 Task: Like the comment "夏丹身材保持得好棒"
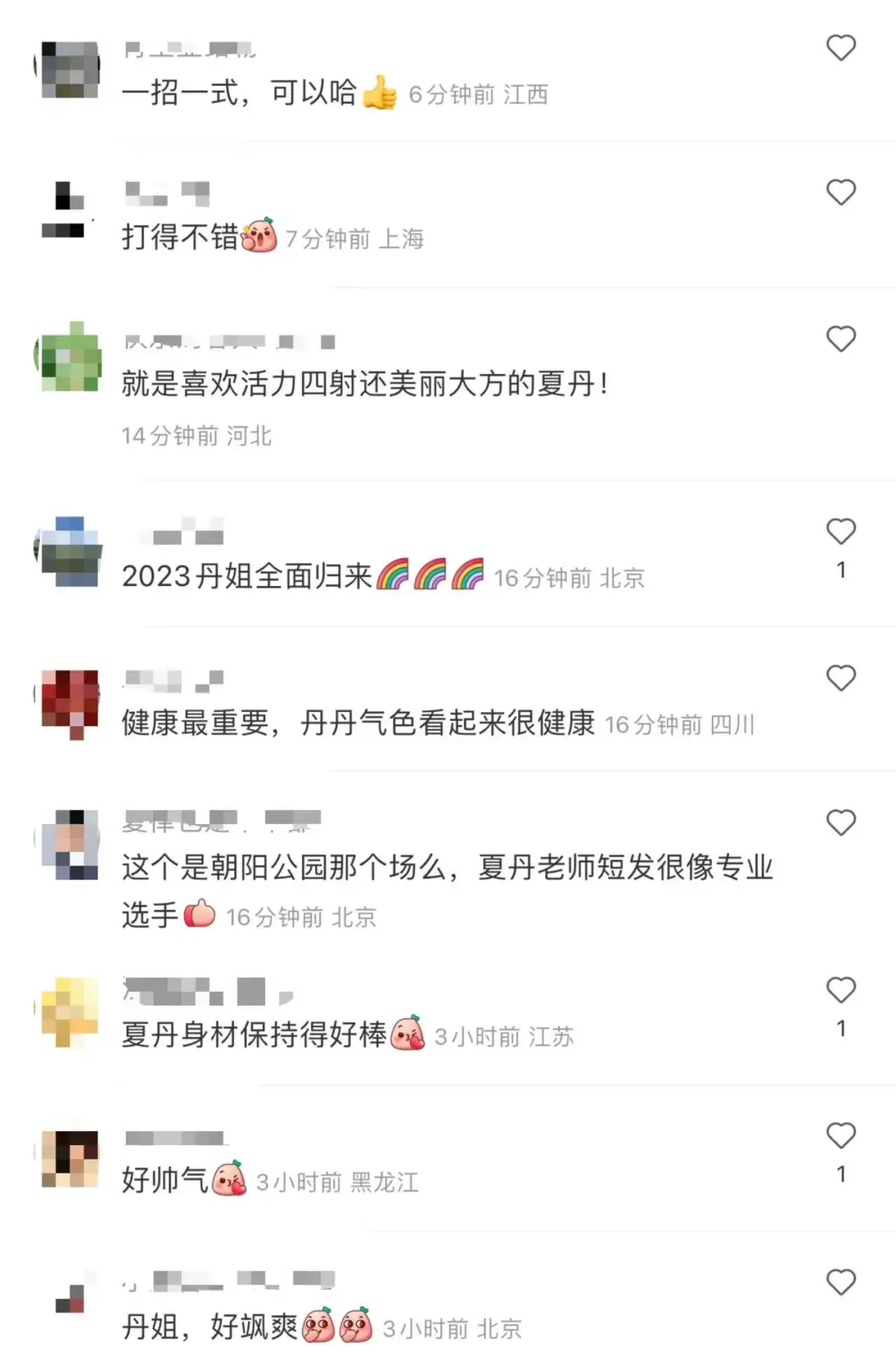pyautogui.click(x=840, y=990)
